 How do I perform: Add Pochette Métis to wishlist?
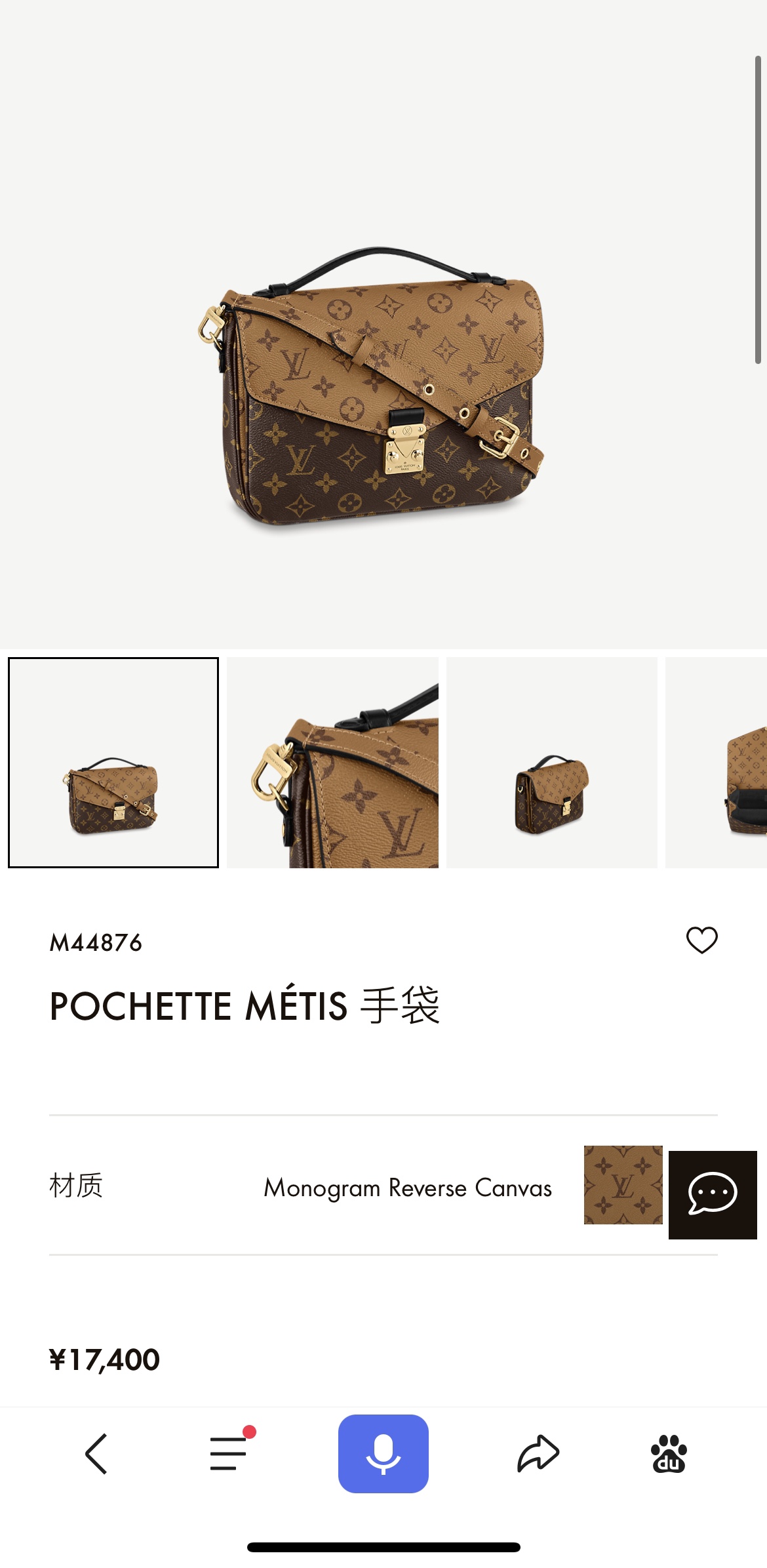[701, 940]
